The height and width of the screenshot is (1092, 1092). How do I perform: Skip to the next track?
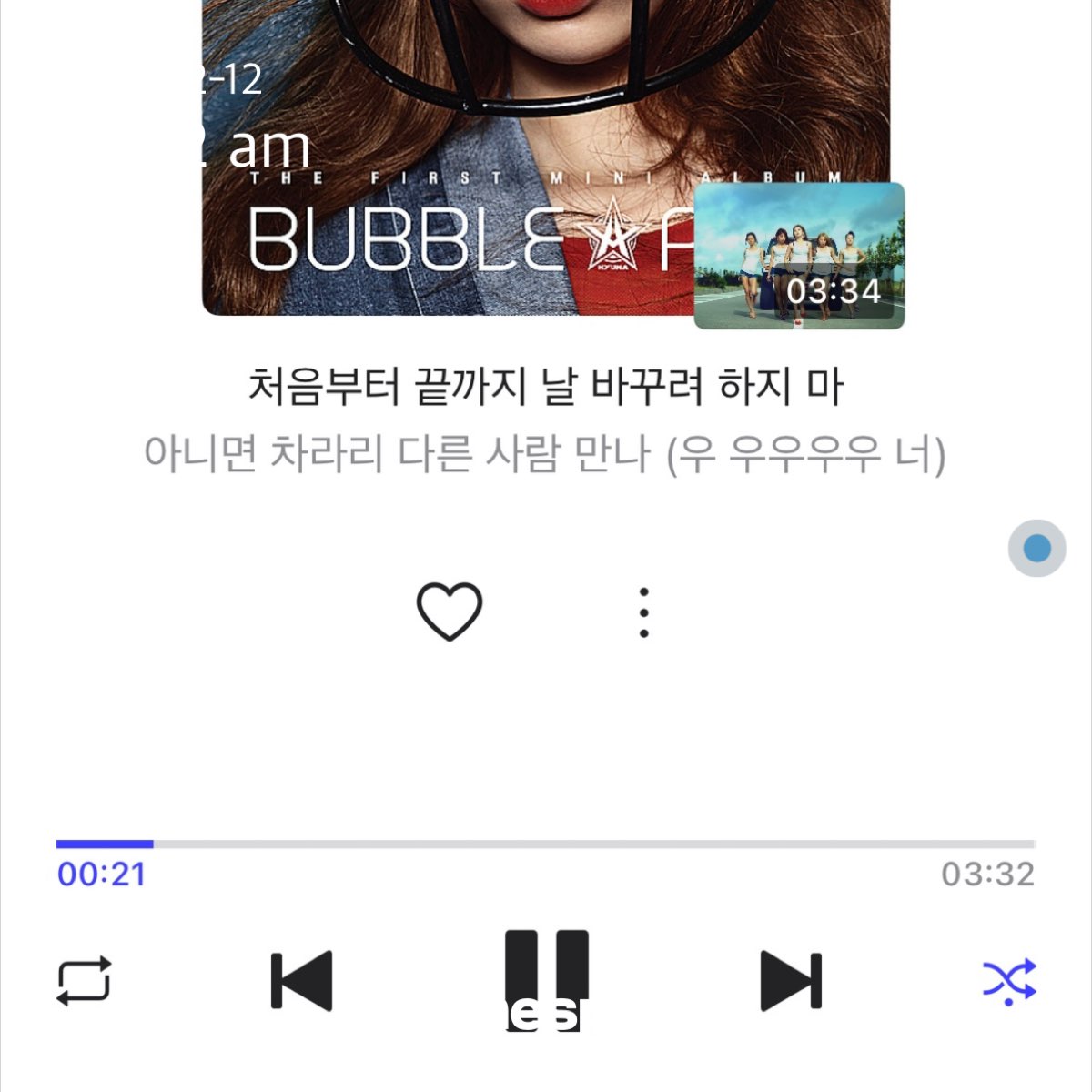[x=790, y=980]
